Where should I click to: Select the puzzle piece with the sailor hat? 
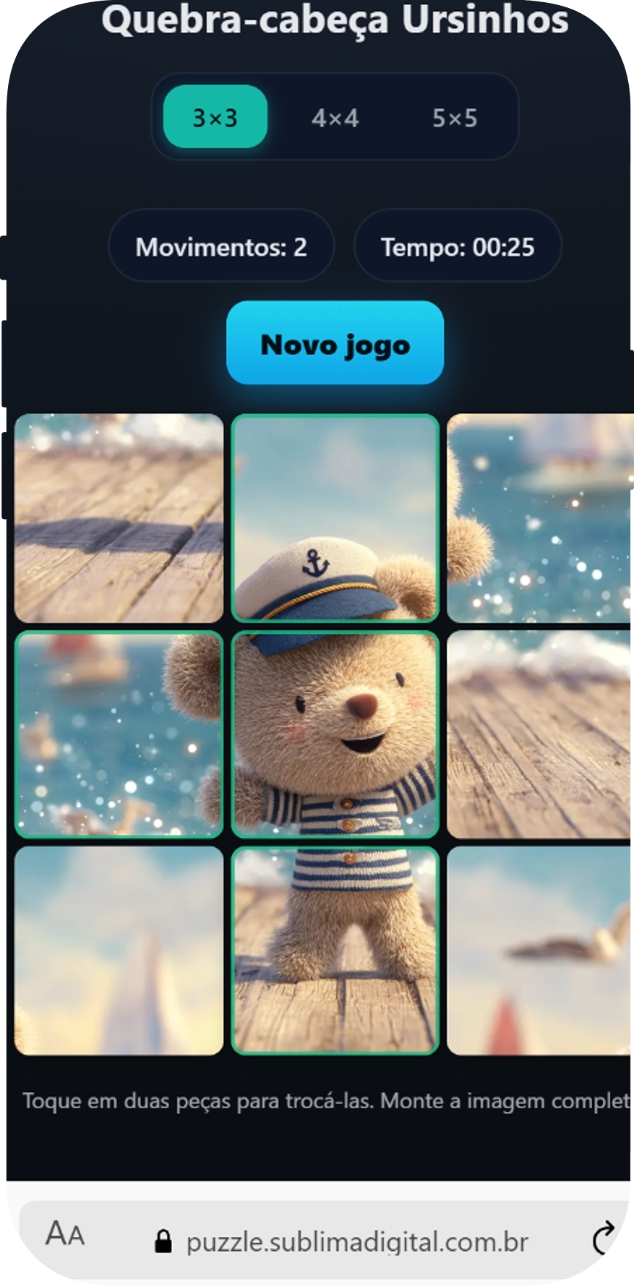335,518
